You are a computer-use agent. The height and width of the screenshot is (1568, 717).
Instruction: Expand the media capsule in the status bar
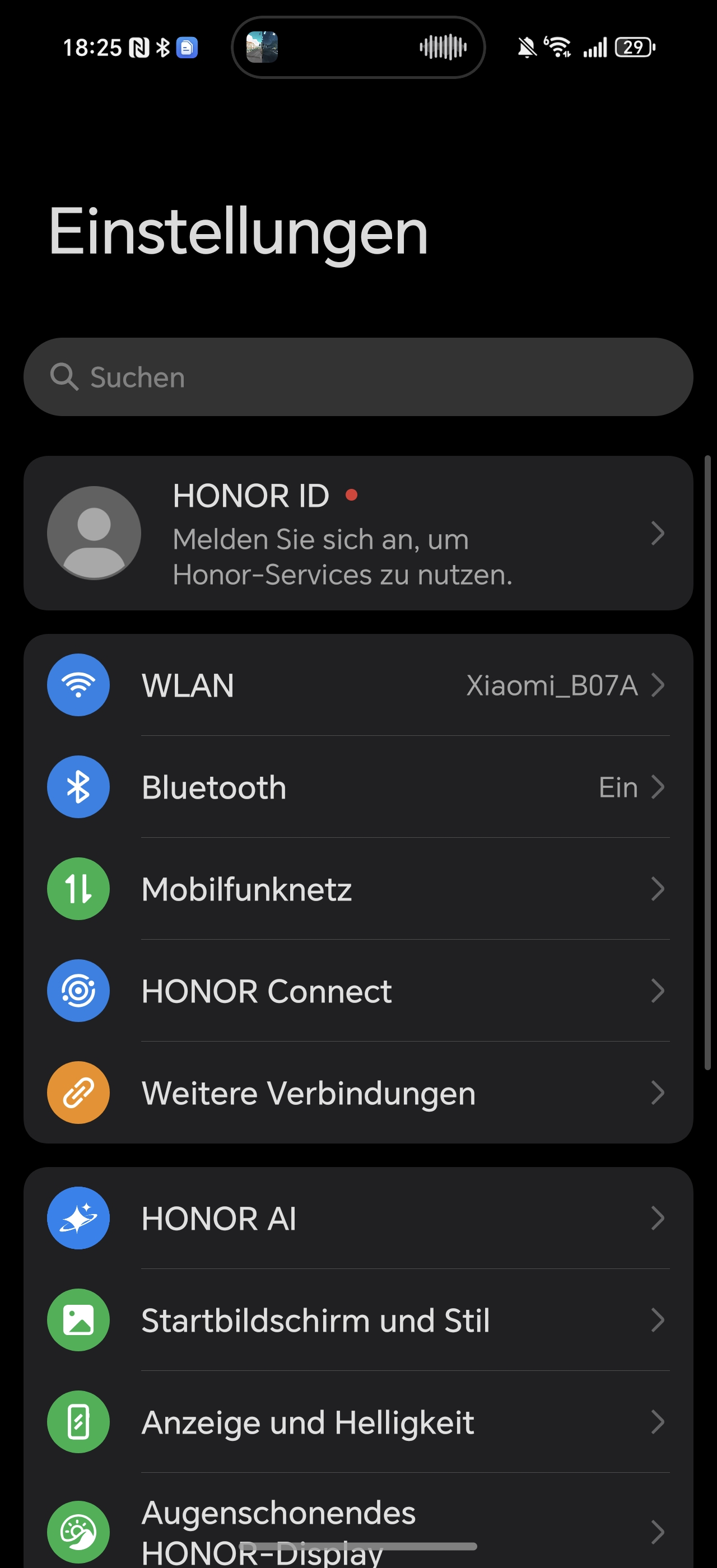358,47
